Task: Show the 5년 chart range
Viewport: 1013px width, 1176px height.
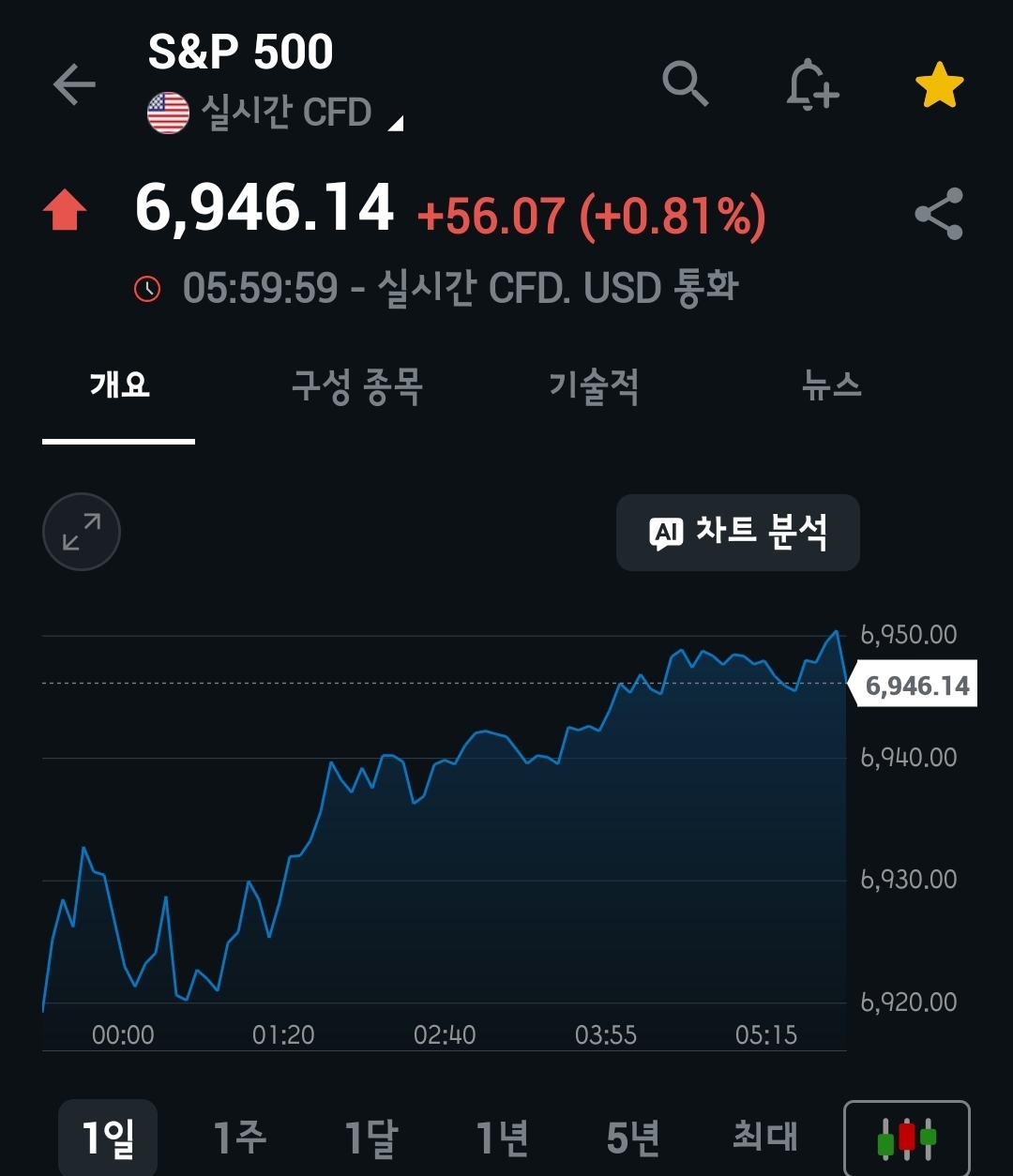Action: click(633, 1138)
